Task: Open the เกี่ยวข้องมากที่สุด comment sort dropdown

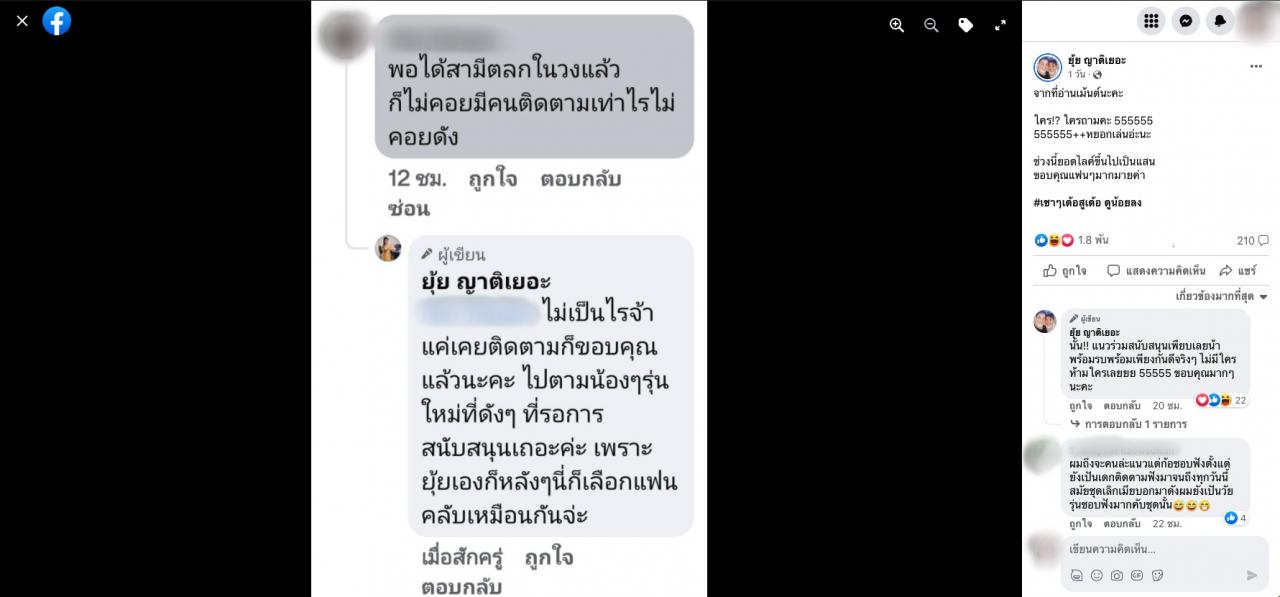Action: point(1221,297)
